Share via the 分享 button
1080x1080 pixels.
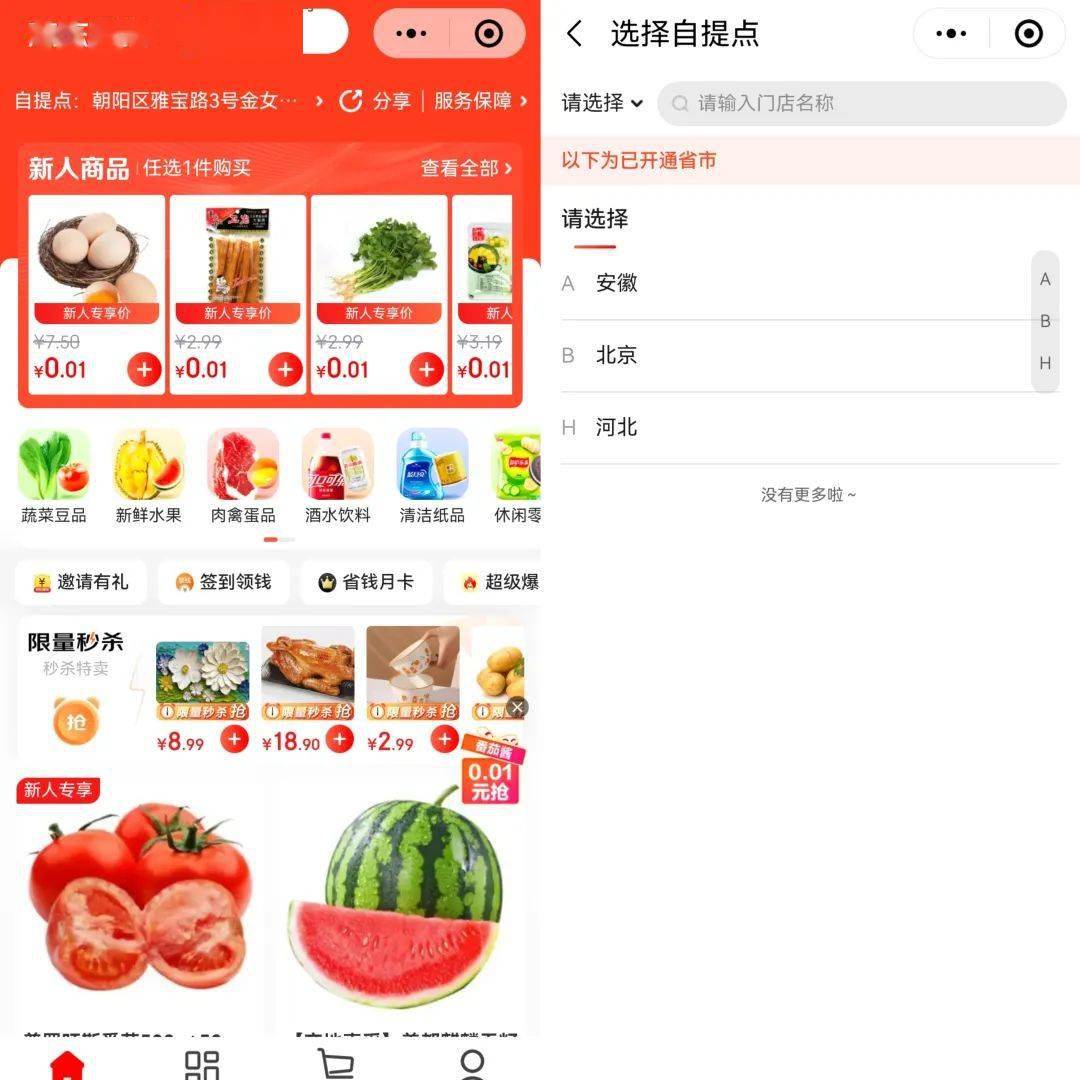pos(376,101)
